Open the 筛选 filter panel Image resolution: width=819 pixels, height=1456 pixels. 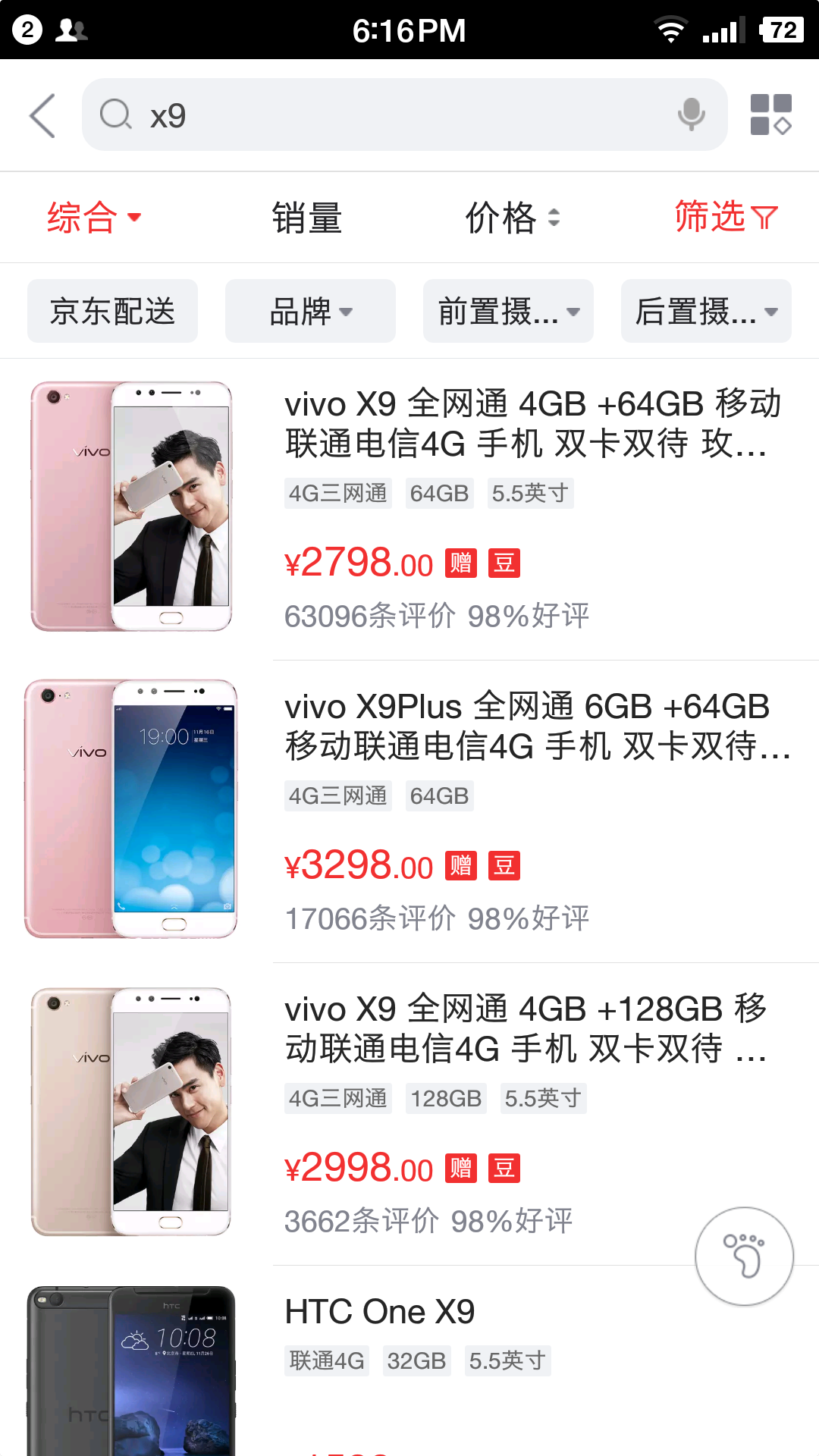[726, 218]
